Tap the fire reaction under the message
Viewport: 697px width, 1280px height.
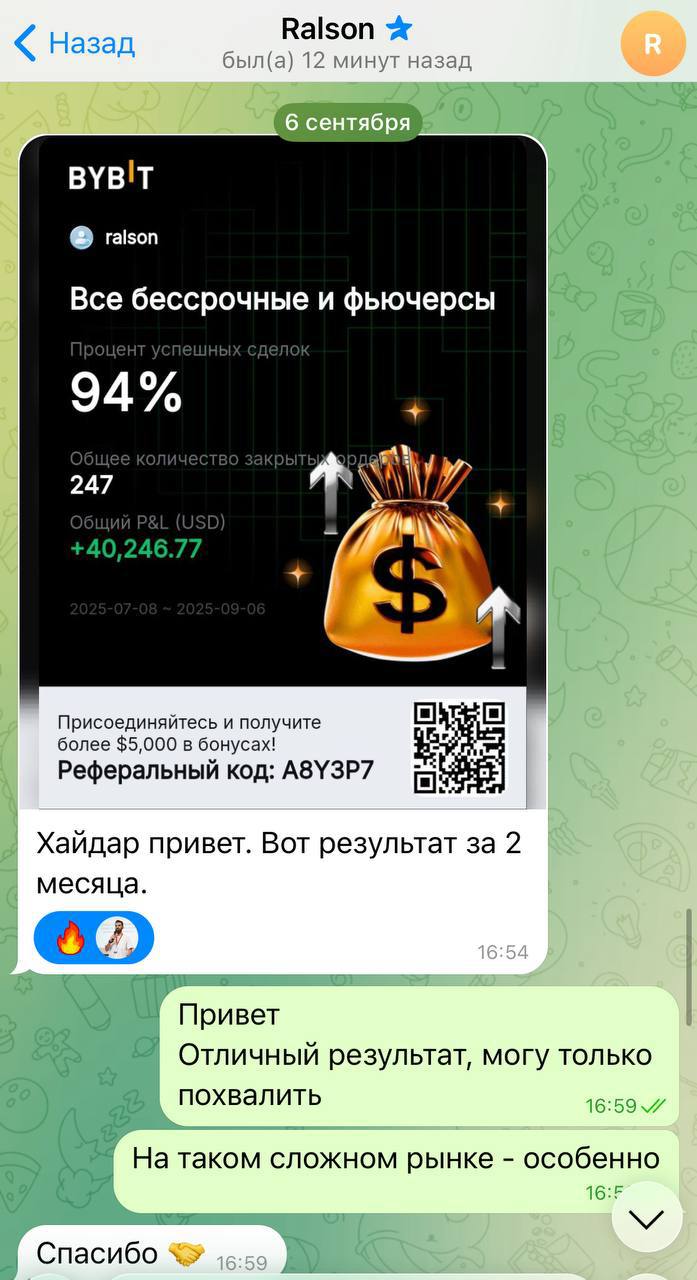(71, 938)
